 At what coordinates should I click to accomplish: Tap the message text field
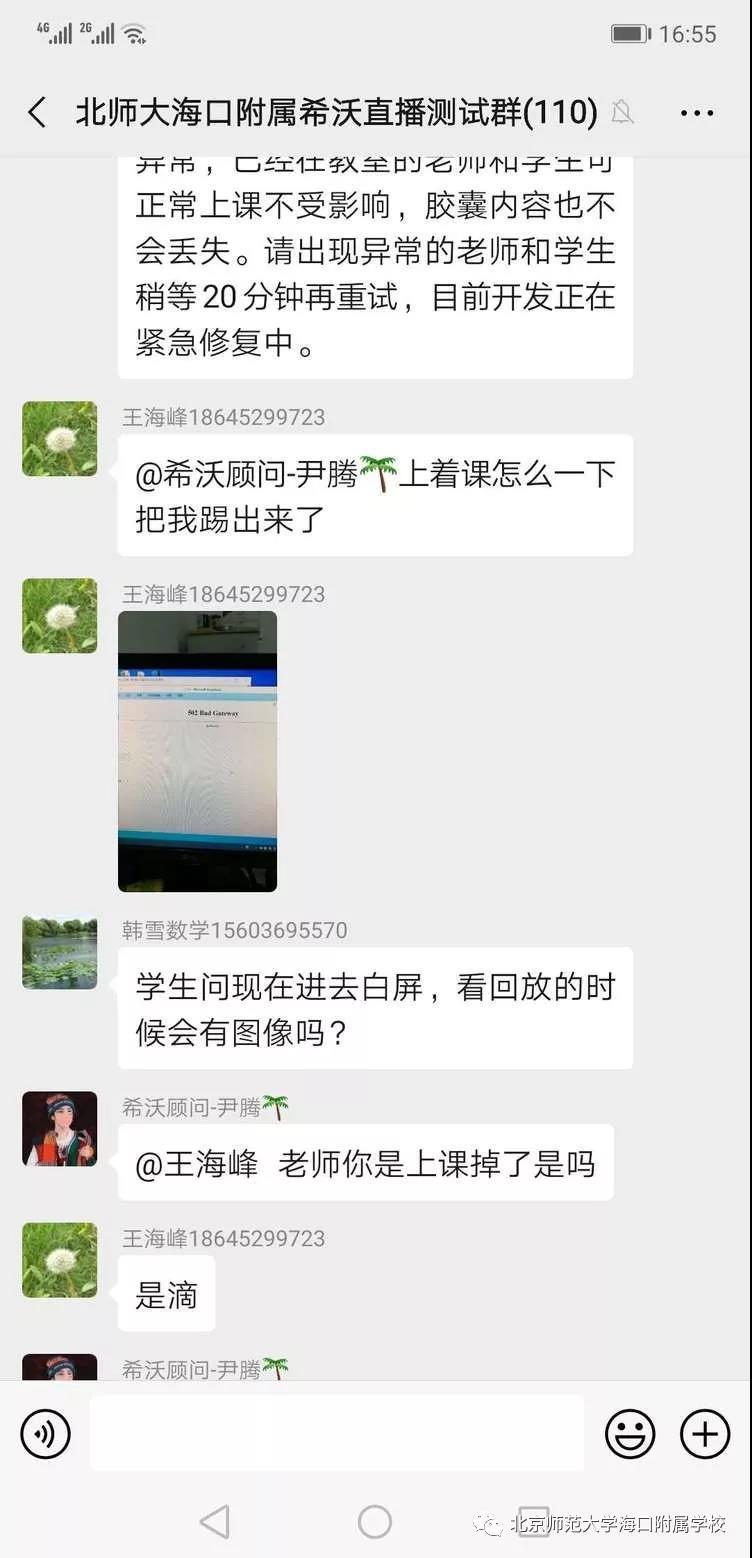coord(337,1434)
